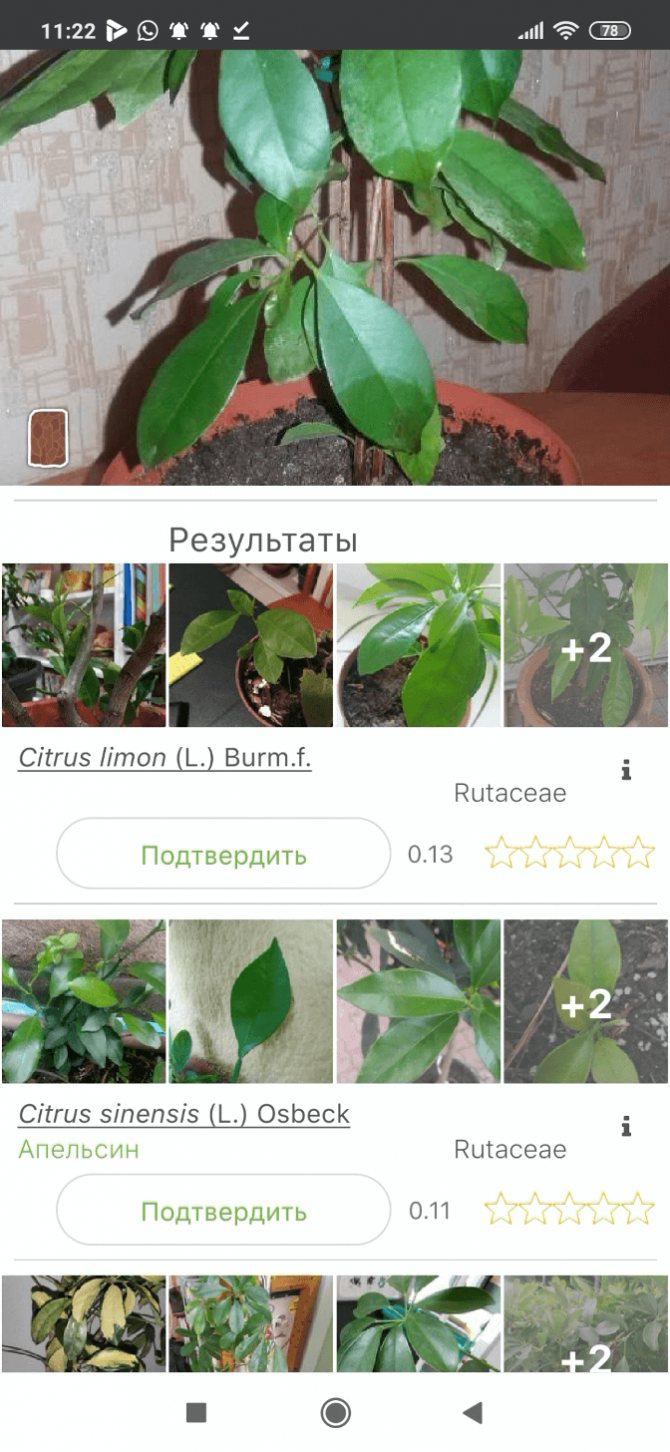Show info for Citrus limon
Screen dimensions: 670x1452
(x=626, y=770)
